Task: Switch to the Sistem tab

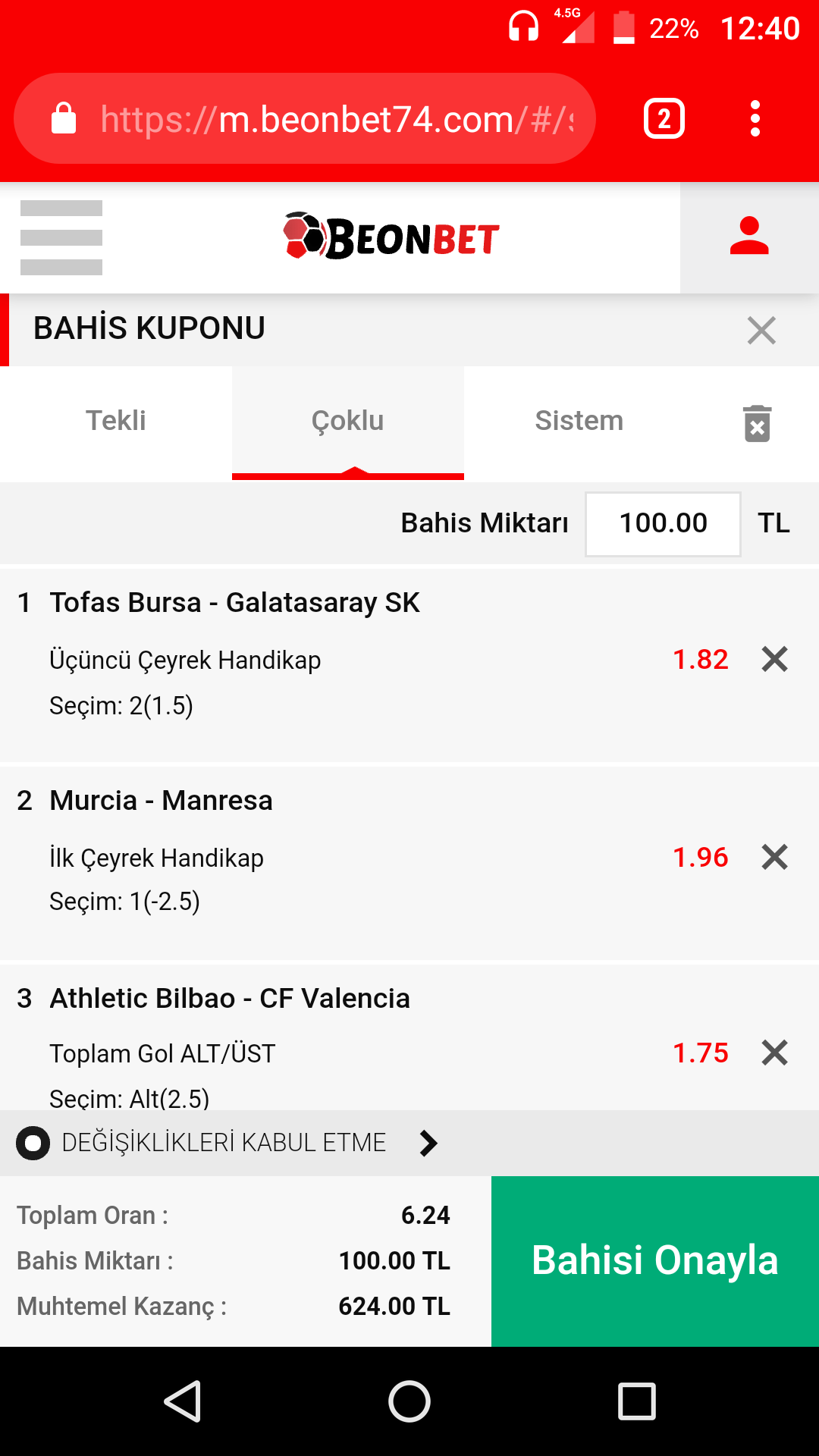Action: pos(579,422)
